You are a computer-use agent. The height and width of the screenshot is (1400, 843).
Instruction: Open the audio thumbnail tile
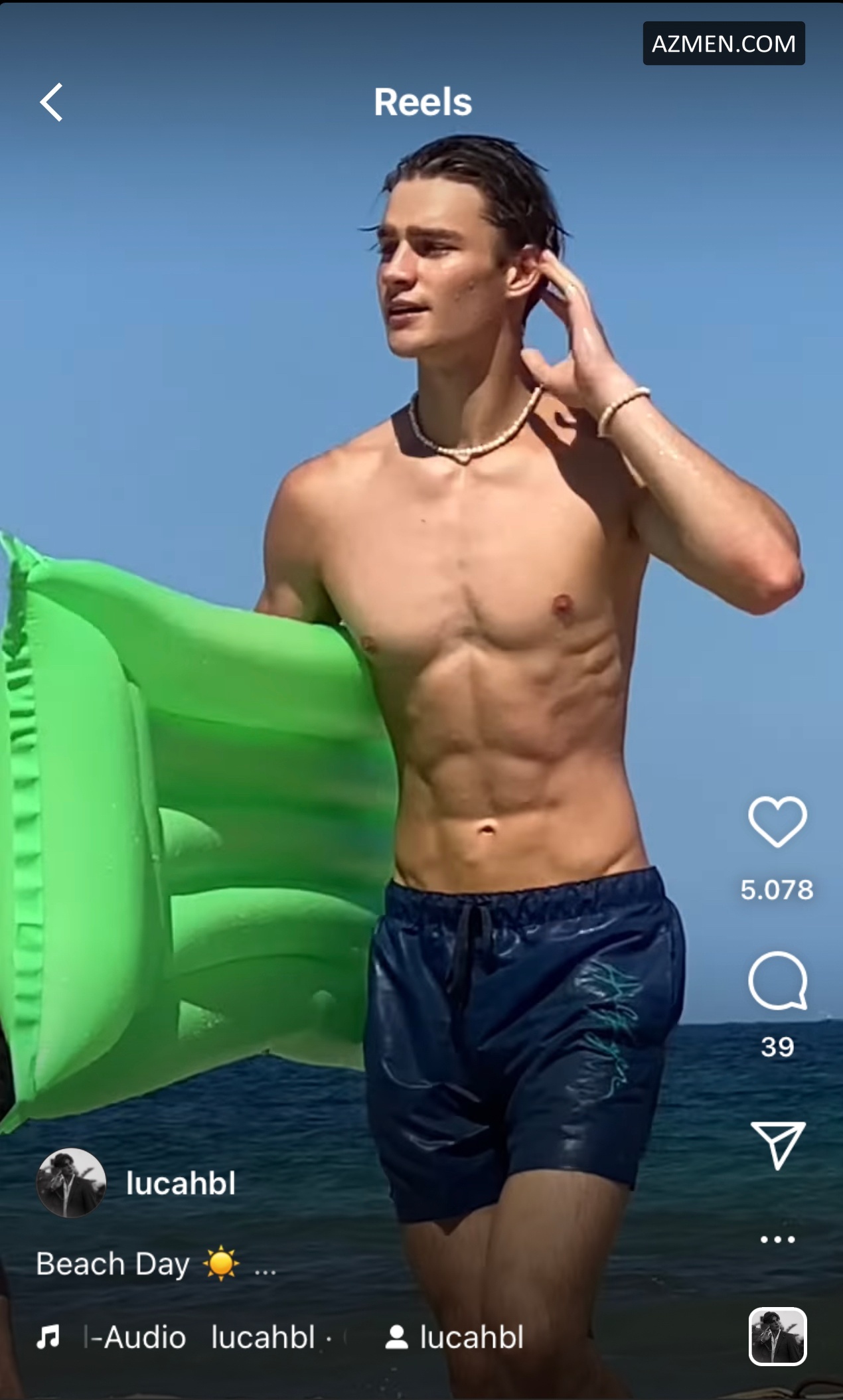(x=777, y=1336)
